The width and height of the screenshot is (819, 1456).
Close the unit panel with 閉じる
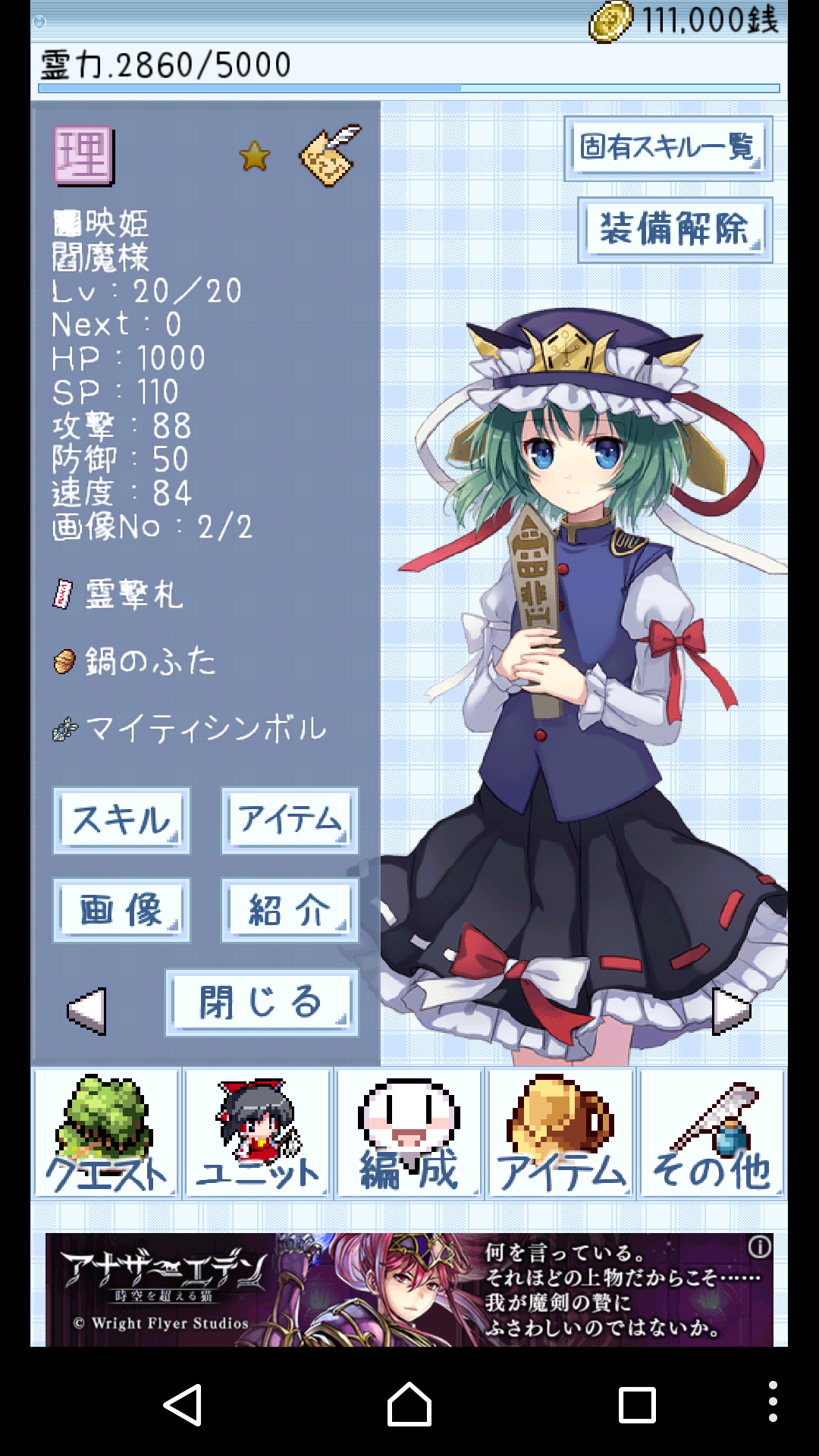pyautogui.click(x=262, y=1003)
